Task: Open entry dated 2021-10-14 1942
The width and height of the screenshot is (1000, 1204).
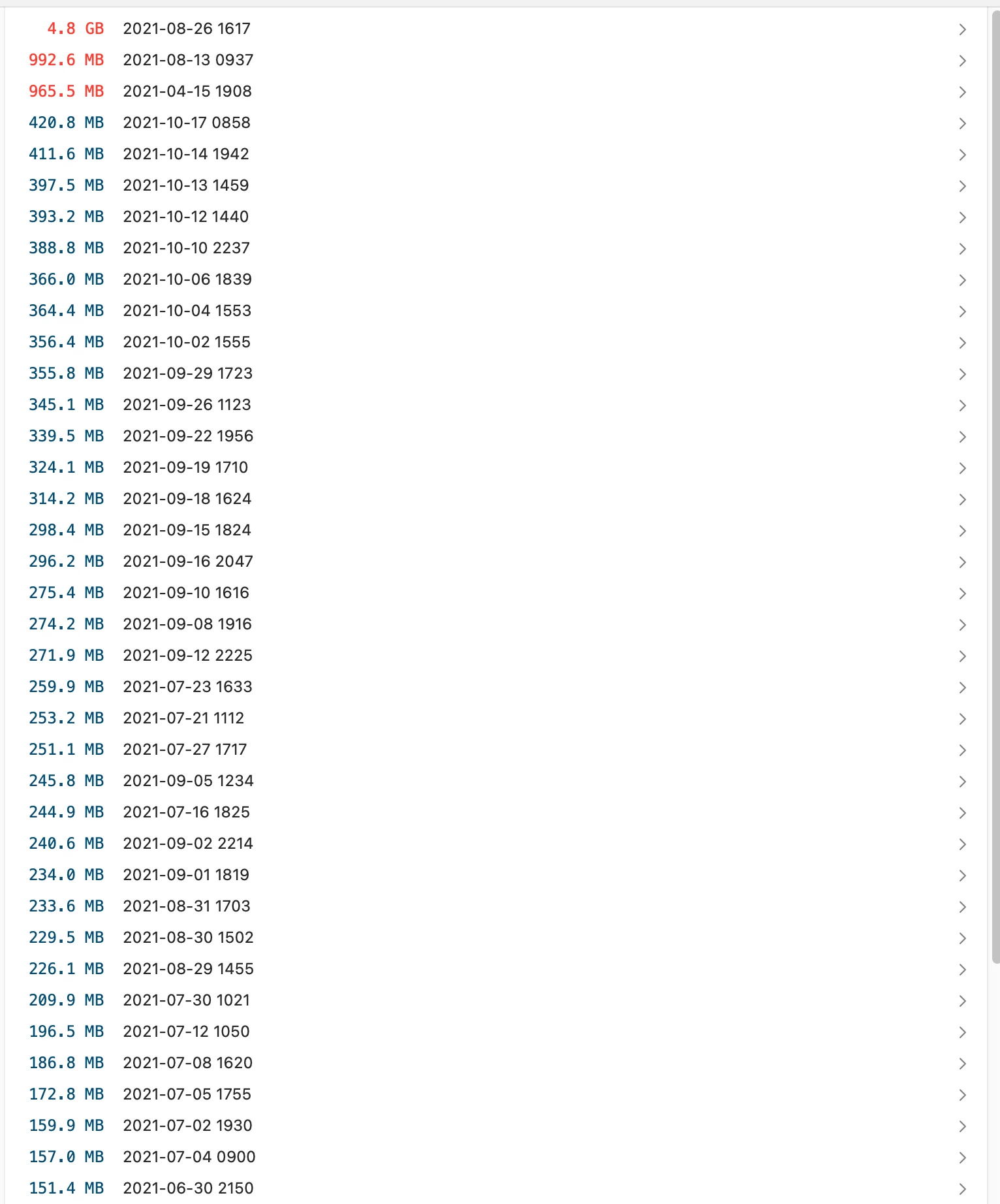Action: 186,154
